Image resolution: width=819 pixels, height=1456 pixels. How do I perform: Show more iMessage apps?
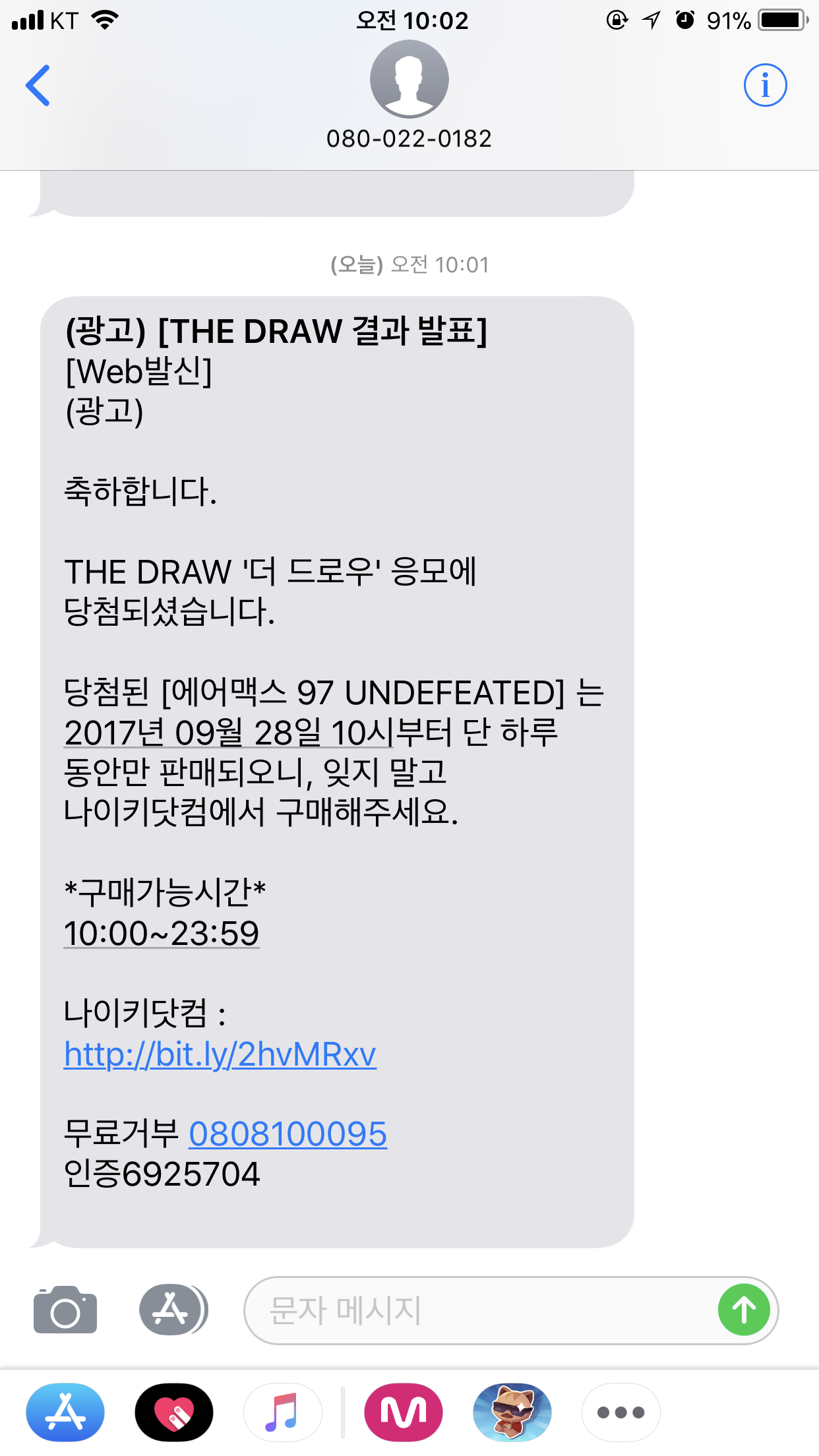(621, 1412)
